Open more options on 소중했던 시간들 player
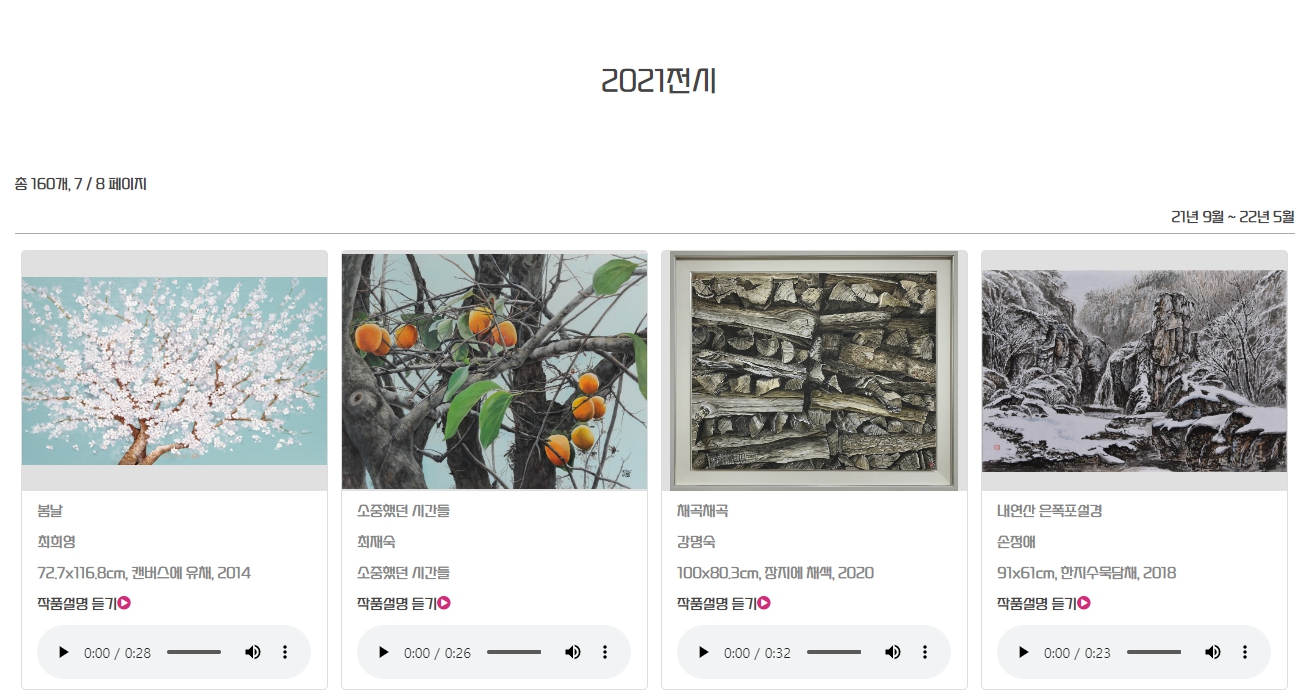Viewport: 1309px width, 699px height. [x=605, y=652]
